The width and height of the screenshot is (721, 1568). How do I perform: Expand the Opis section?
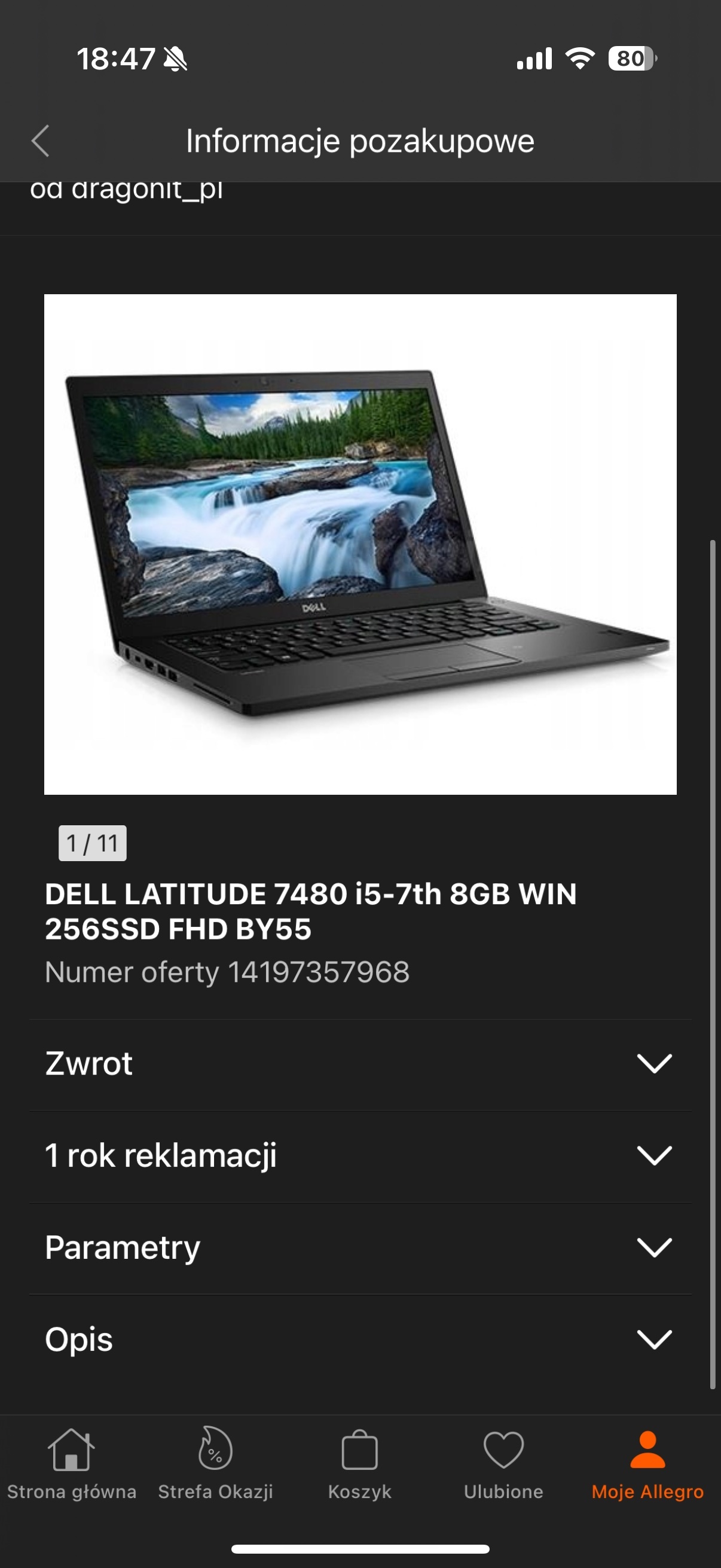click(x=360, y=1339)
